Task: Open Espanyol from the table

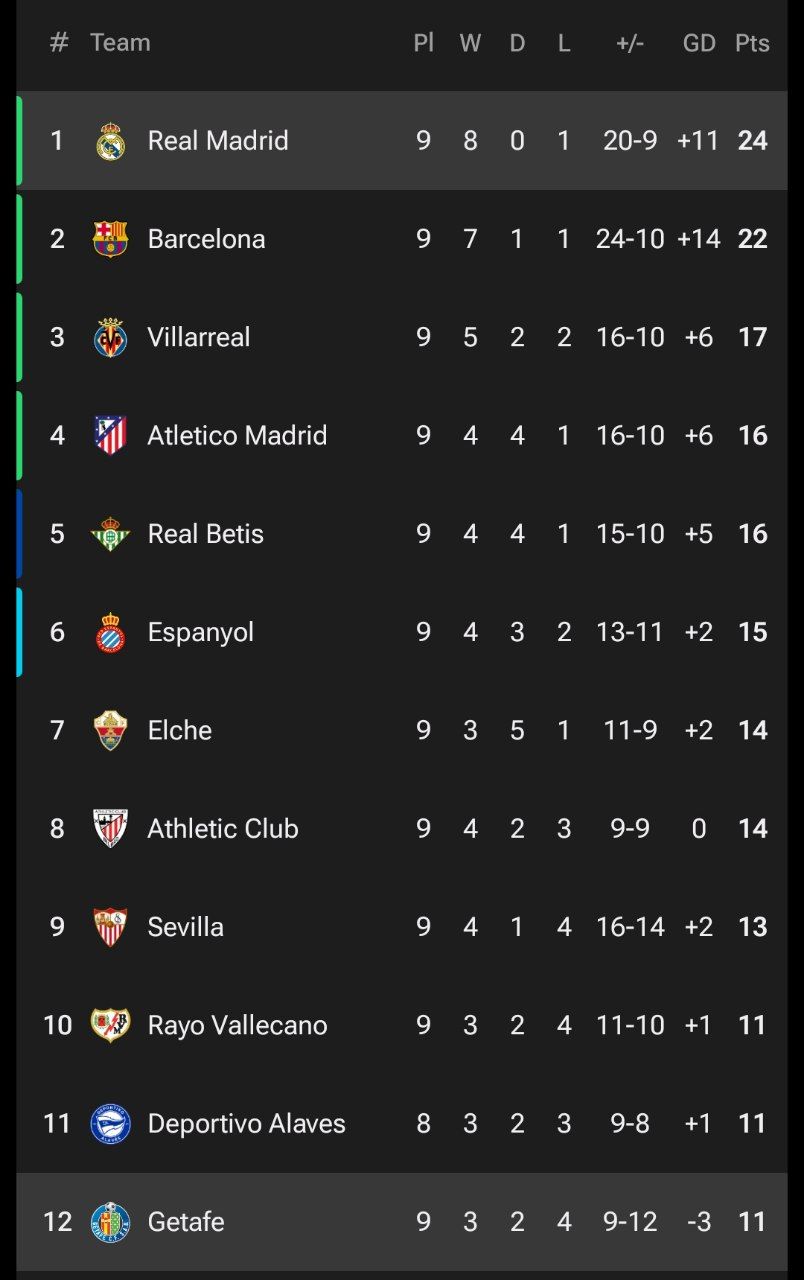Action: tap(200, 632)
